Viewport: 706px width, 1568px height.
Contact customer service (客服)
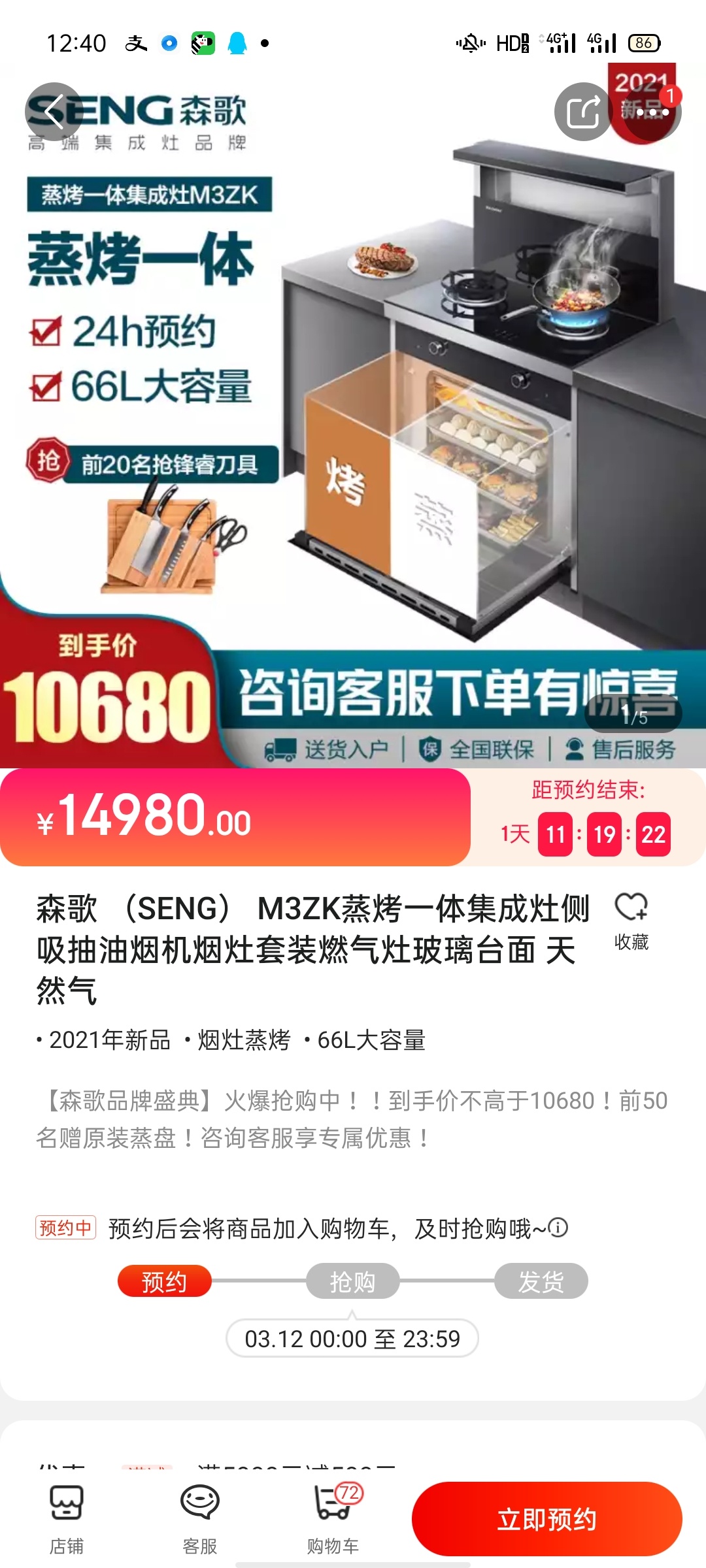[200, 1518]
